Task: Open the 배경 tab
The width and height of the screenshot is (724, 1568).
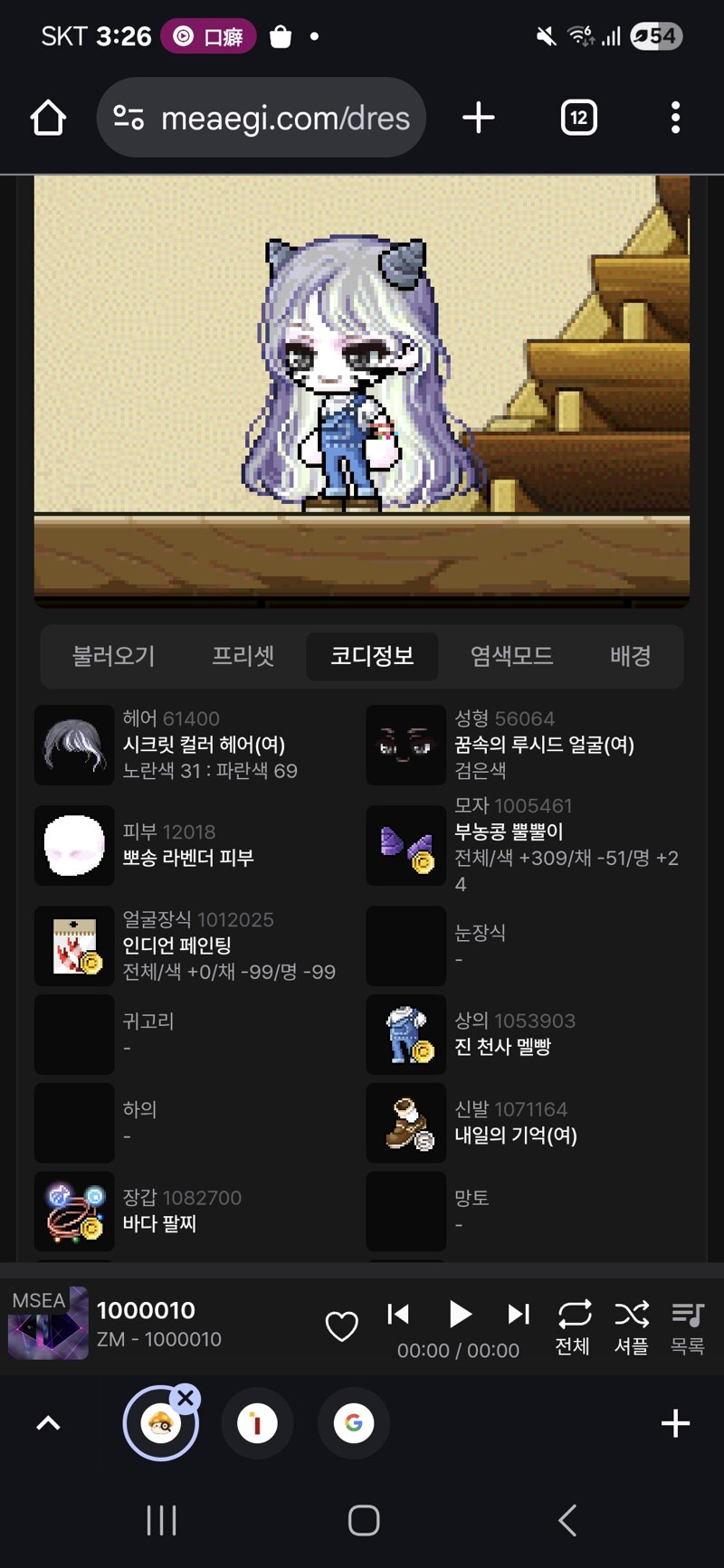Action: [x=630, y=656]
